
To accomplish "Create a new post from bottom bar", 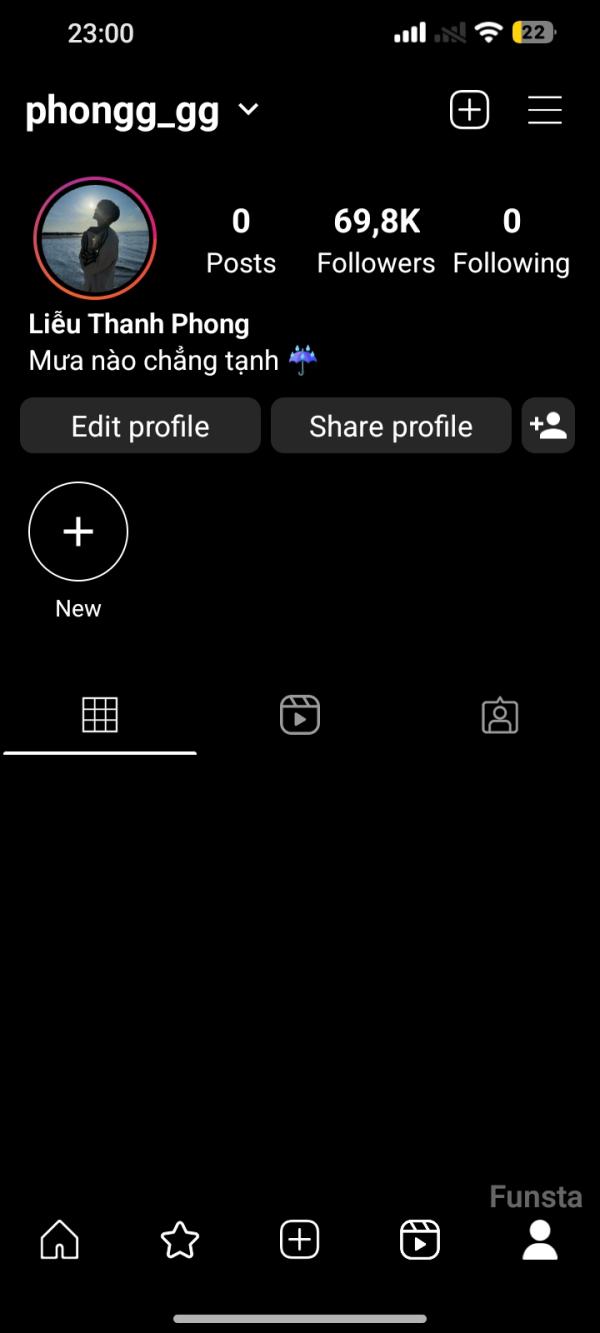I will [x=299, y=1240].
